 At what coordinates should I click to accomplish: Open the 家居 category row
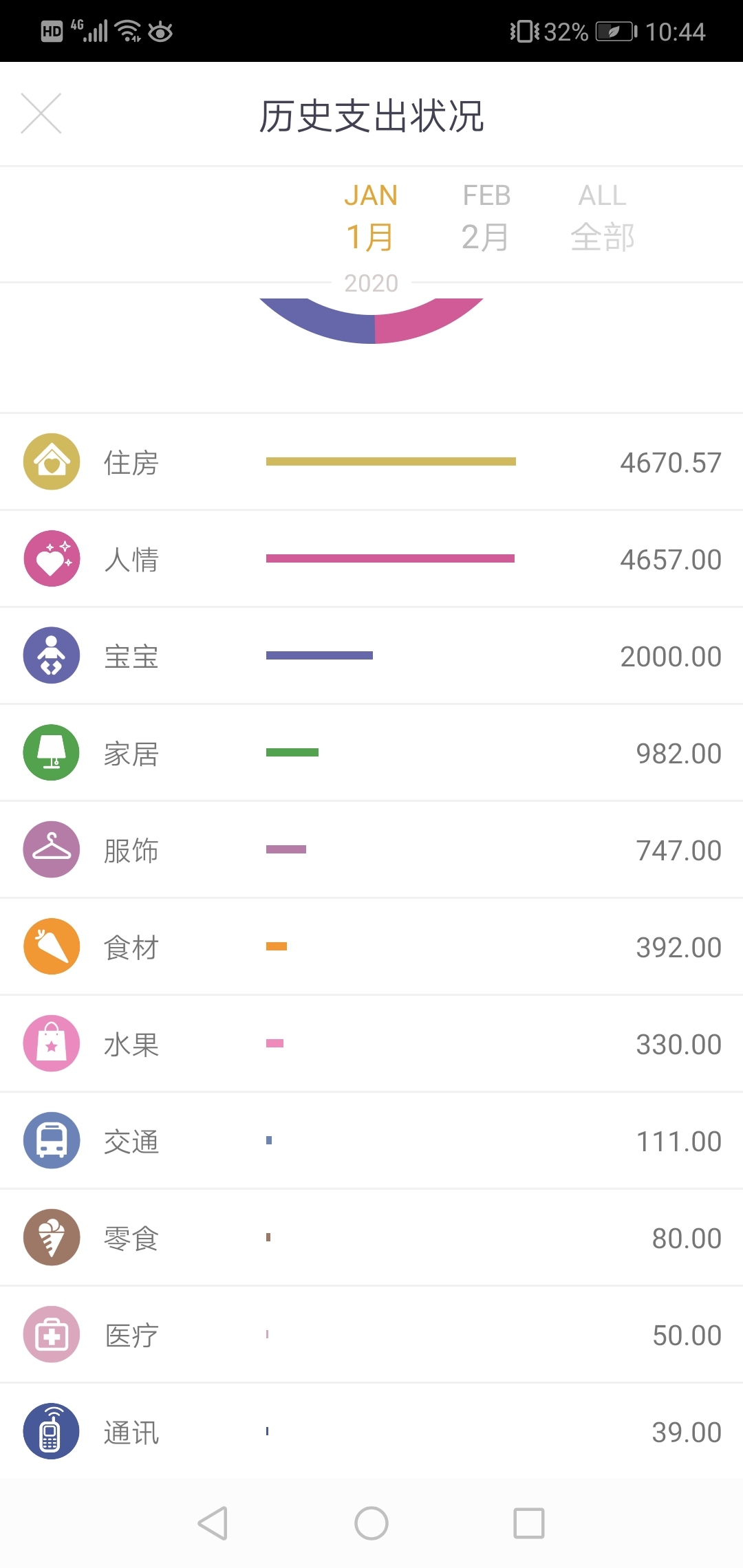[x=371, y=752]
